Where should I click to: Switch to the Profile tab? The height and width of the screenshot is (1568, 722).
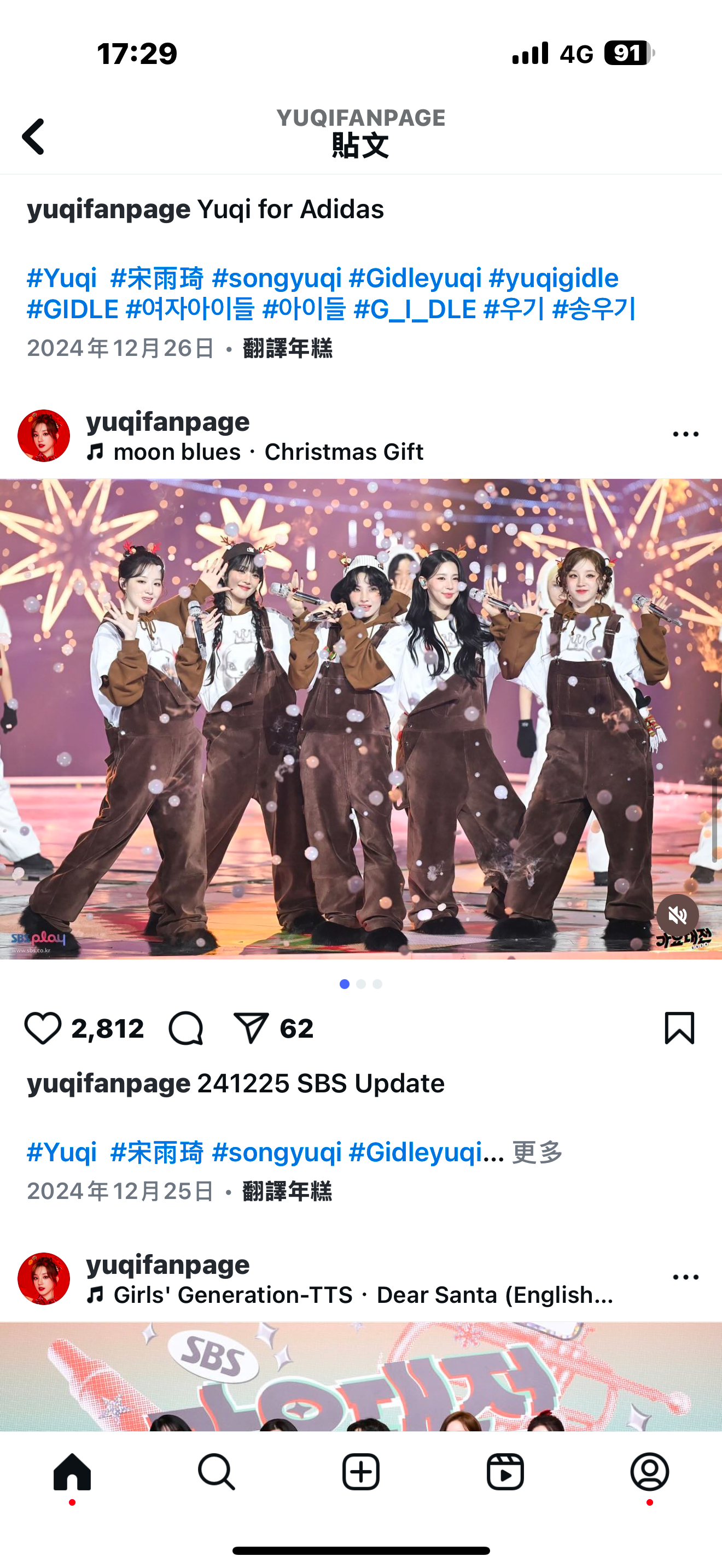click(x=650, y=1473)
